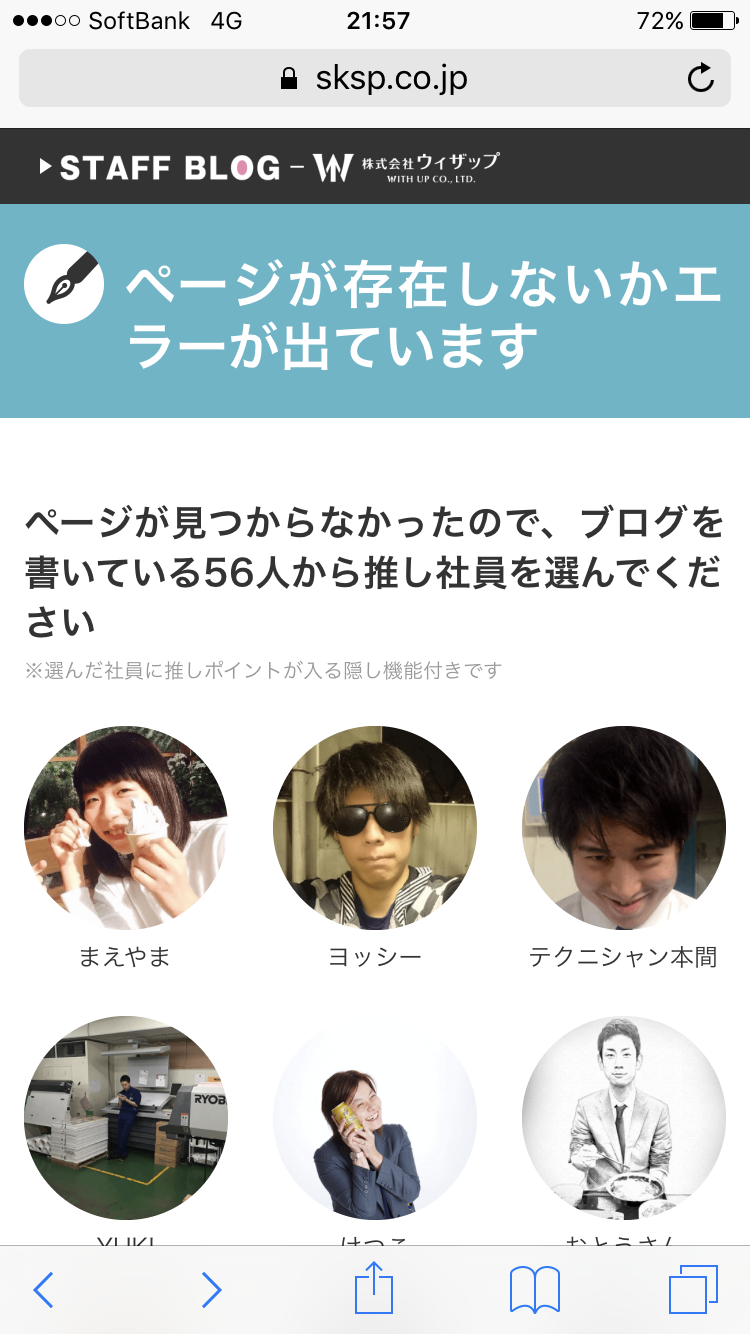Select the sketch-style man eating noodles

(x=623, y=1118)
